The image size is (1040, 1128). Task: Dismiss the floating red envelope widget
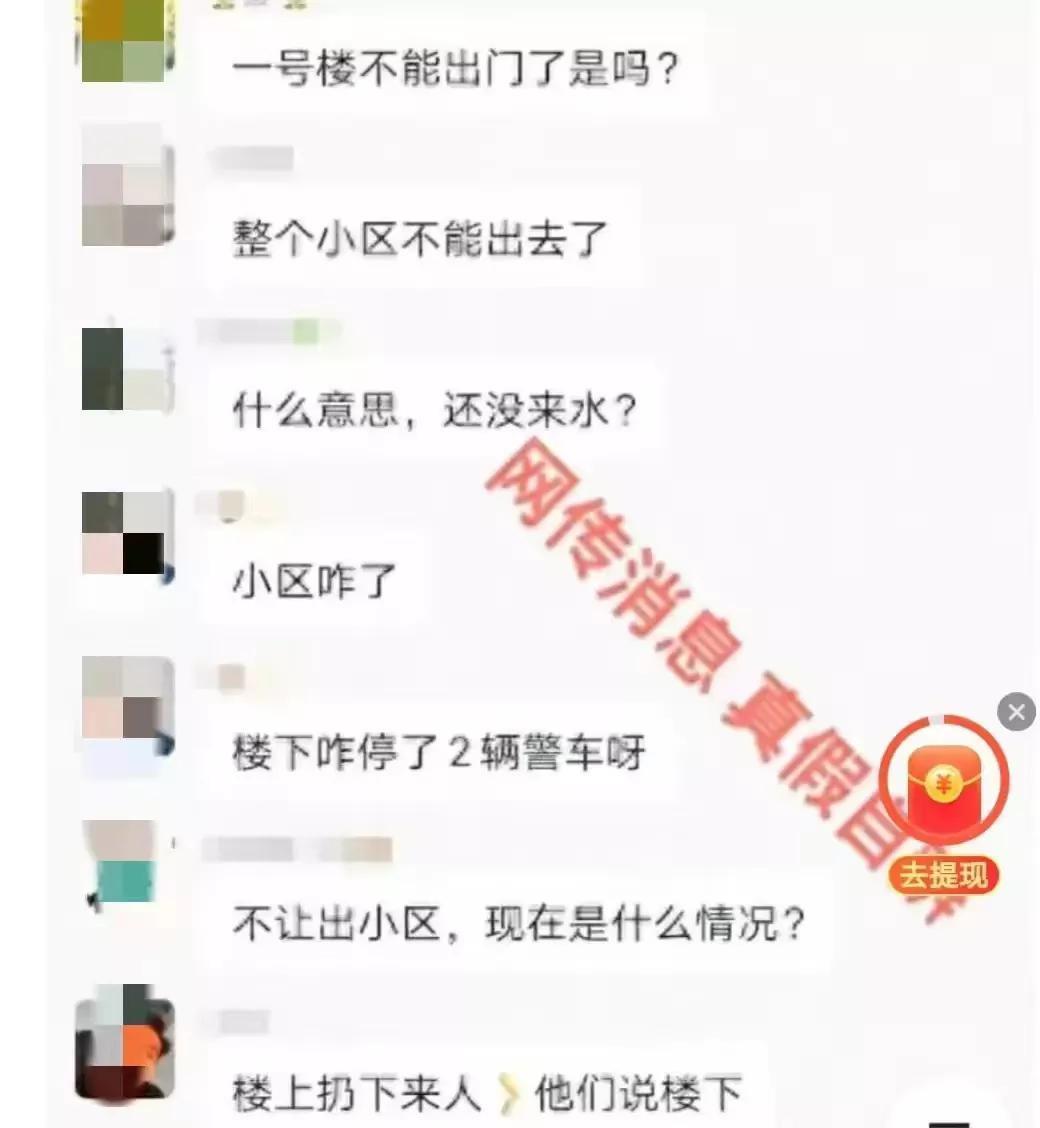[1016, 712]
